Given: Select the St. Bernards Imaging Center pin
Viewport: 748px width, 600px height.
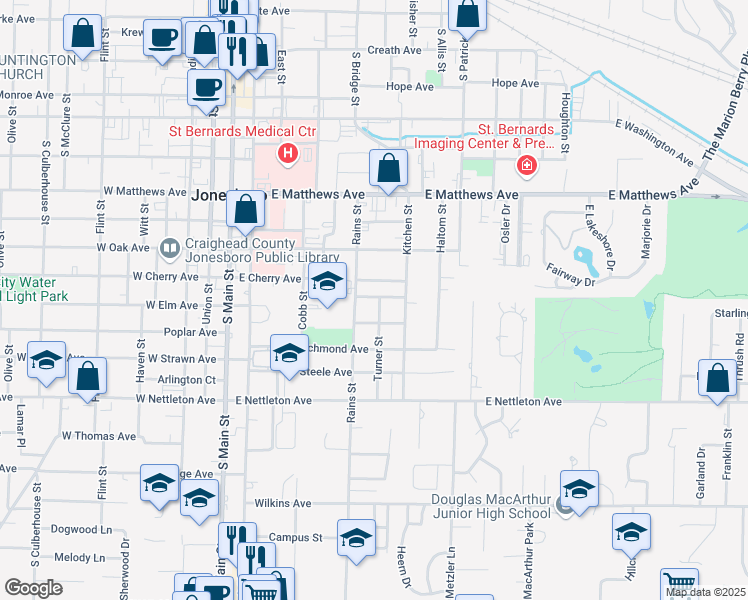Looking at the screenshot, I should tap(526, 166).
